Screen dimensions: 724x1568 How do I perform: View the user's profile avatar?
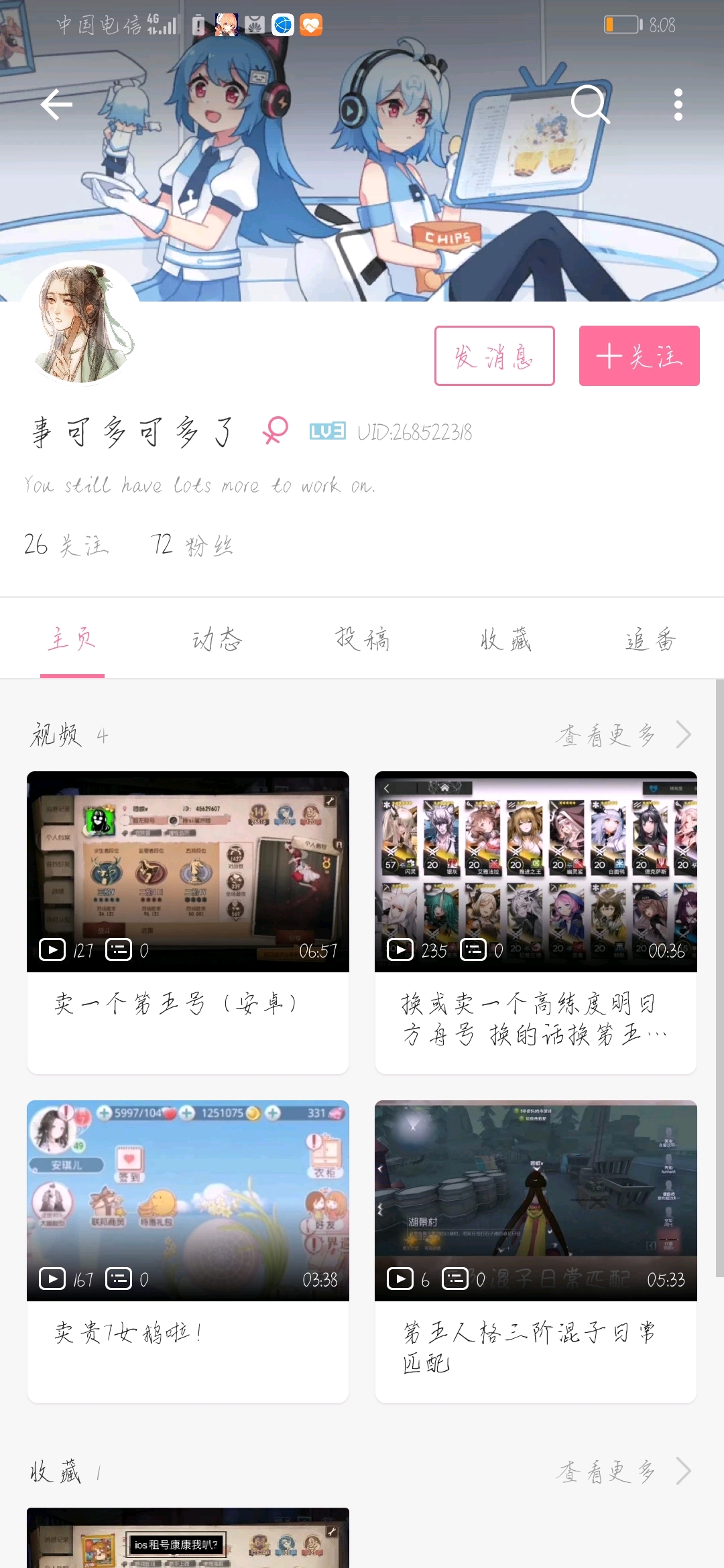[x=80, y=323]
